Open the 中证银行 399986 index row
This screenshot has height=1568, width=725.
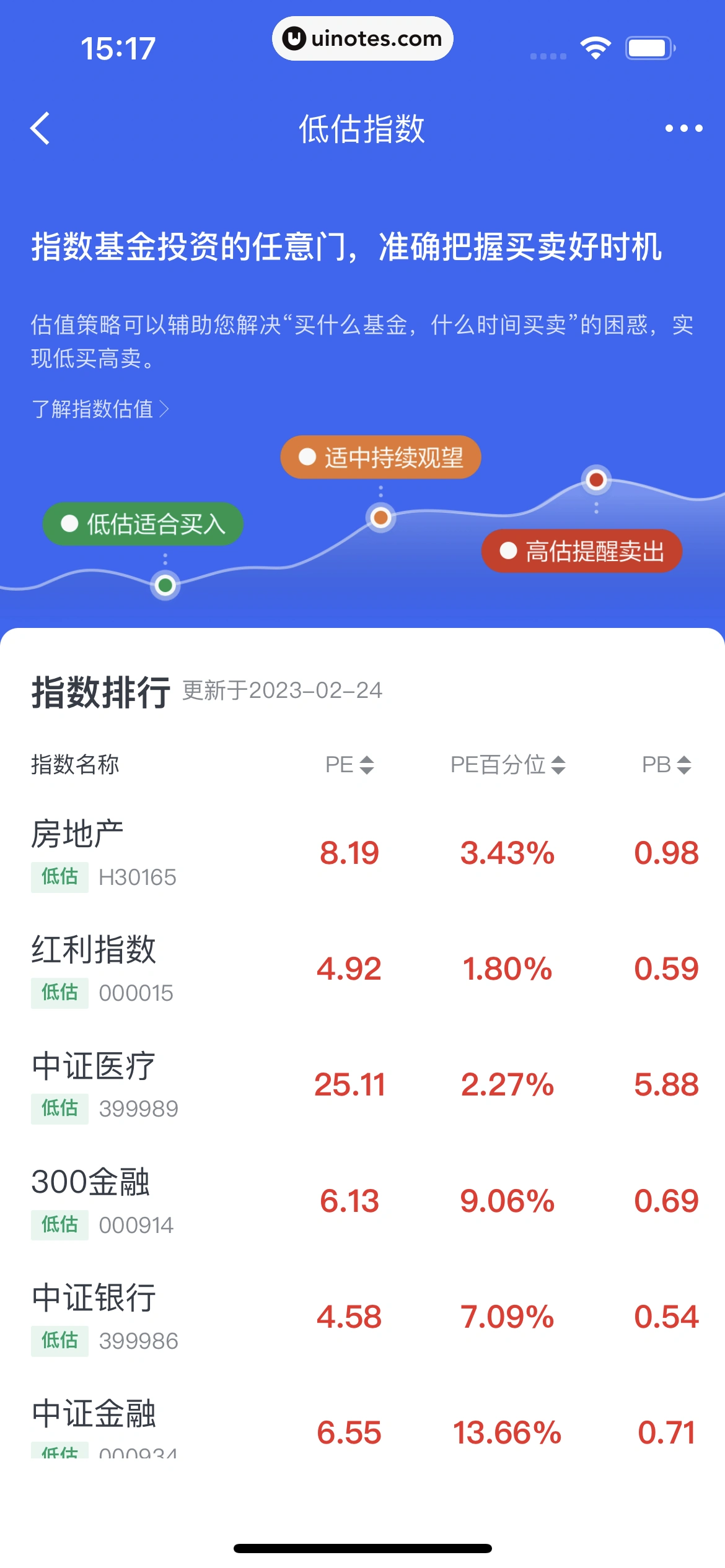pyautogui.click(x=362, y=1317)
